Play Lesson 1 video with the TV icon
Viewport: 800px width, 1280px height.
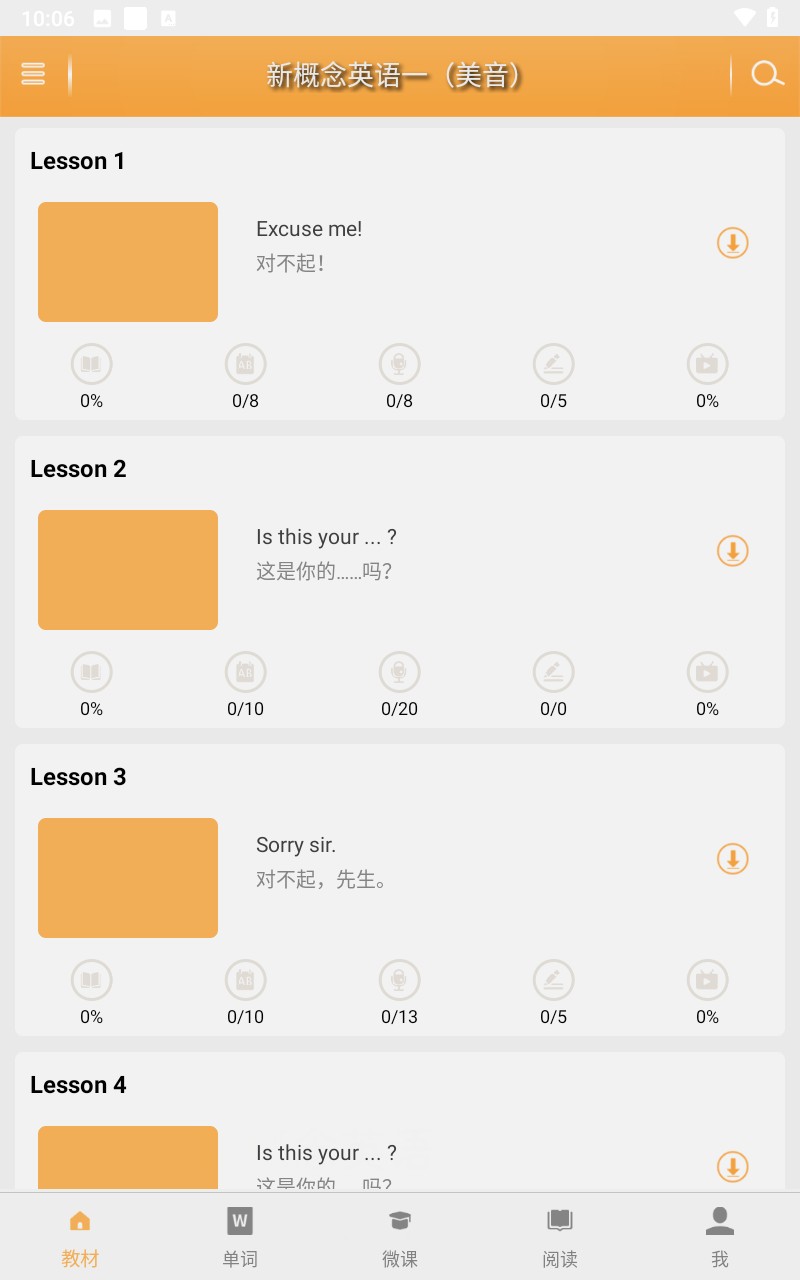tap(707, 363)
